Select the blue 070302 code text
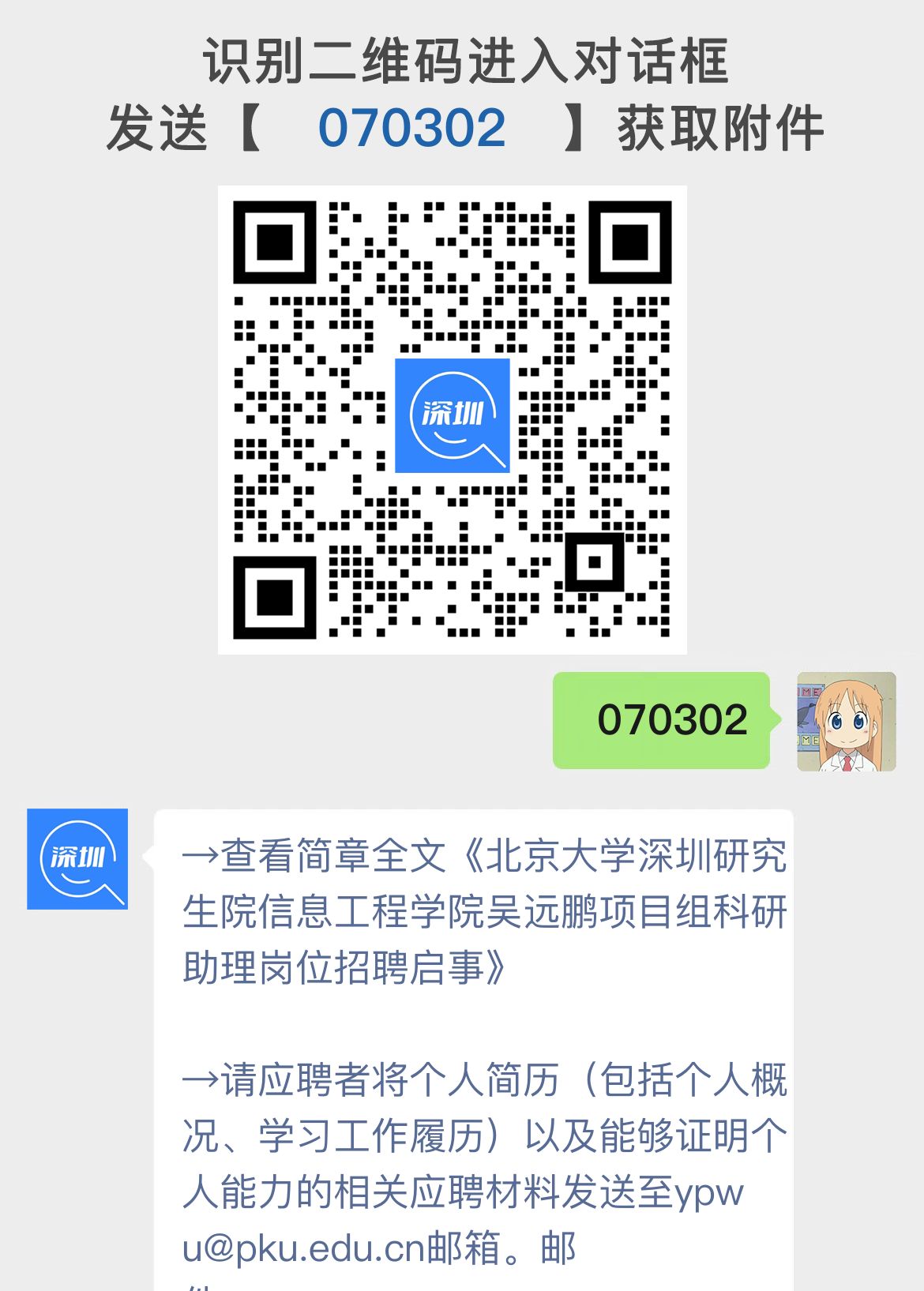Viewport: 924px width, 1291px height. tap(411, 126)
